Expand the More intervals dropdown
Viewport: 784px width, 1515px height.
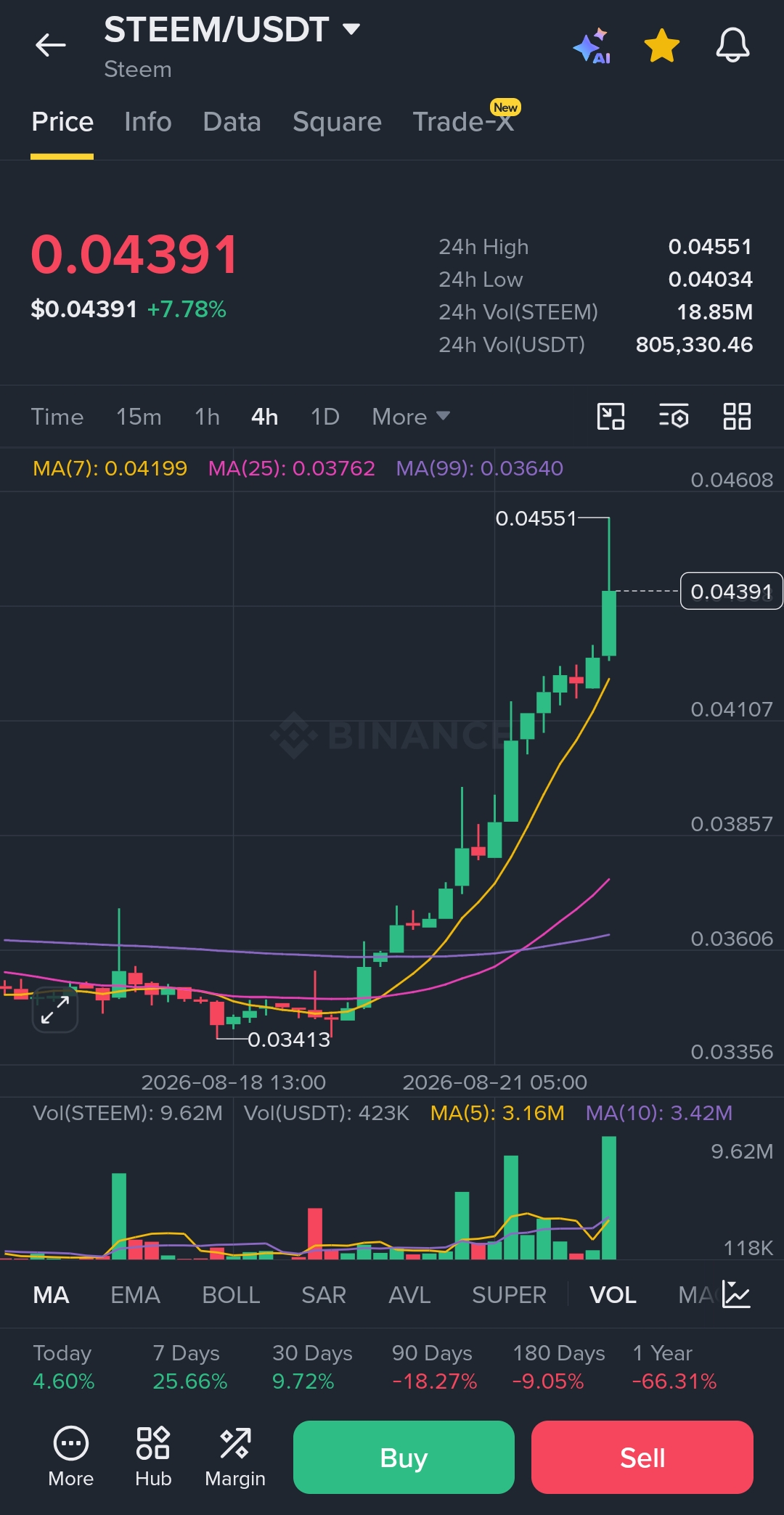point(411,417)
